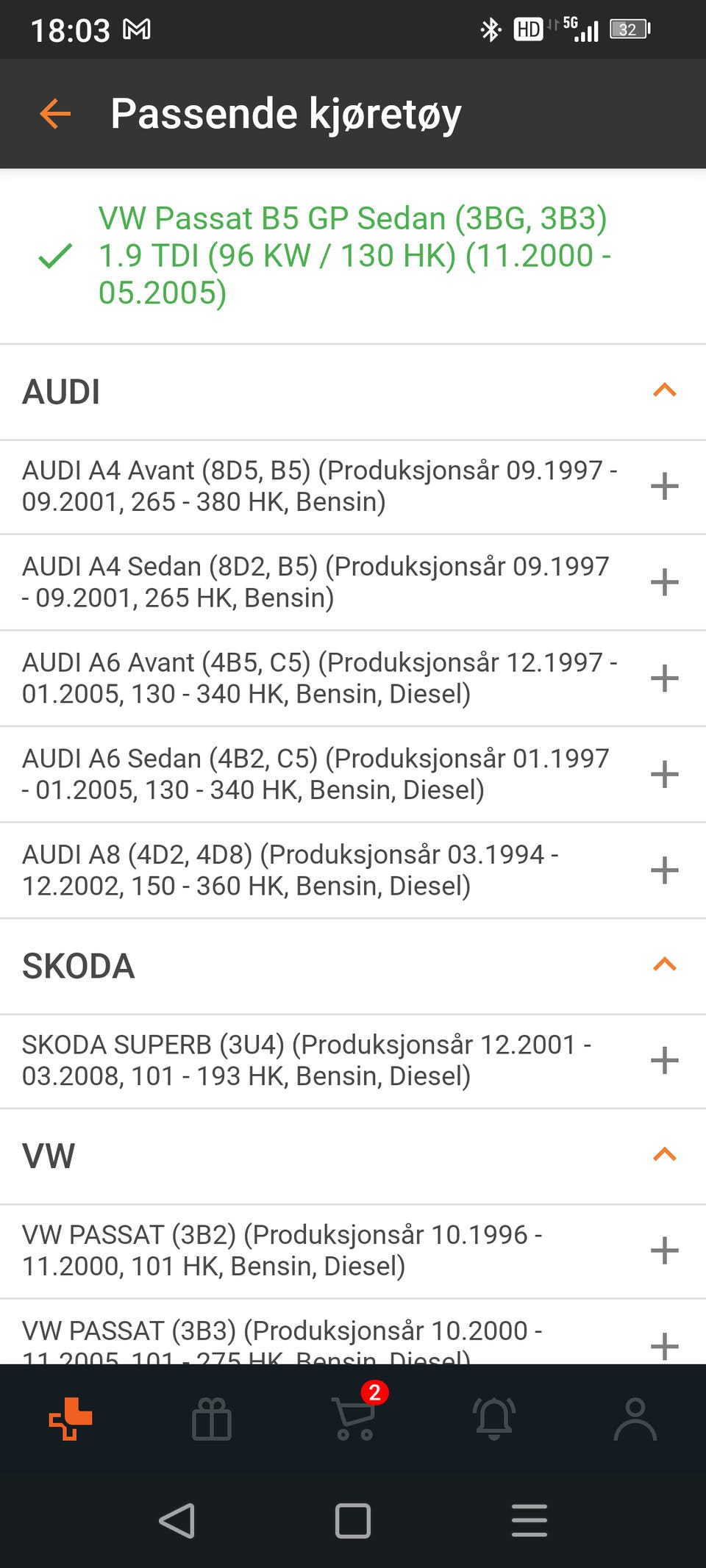Expand the VW PASSAT (3B2) row
Screen dimensions: 706x1568
click(664, 1250)
